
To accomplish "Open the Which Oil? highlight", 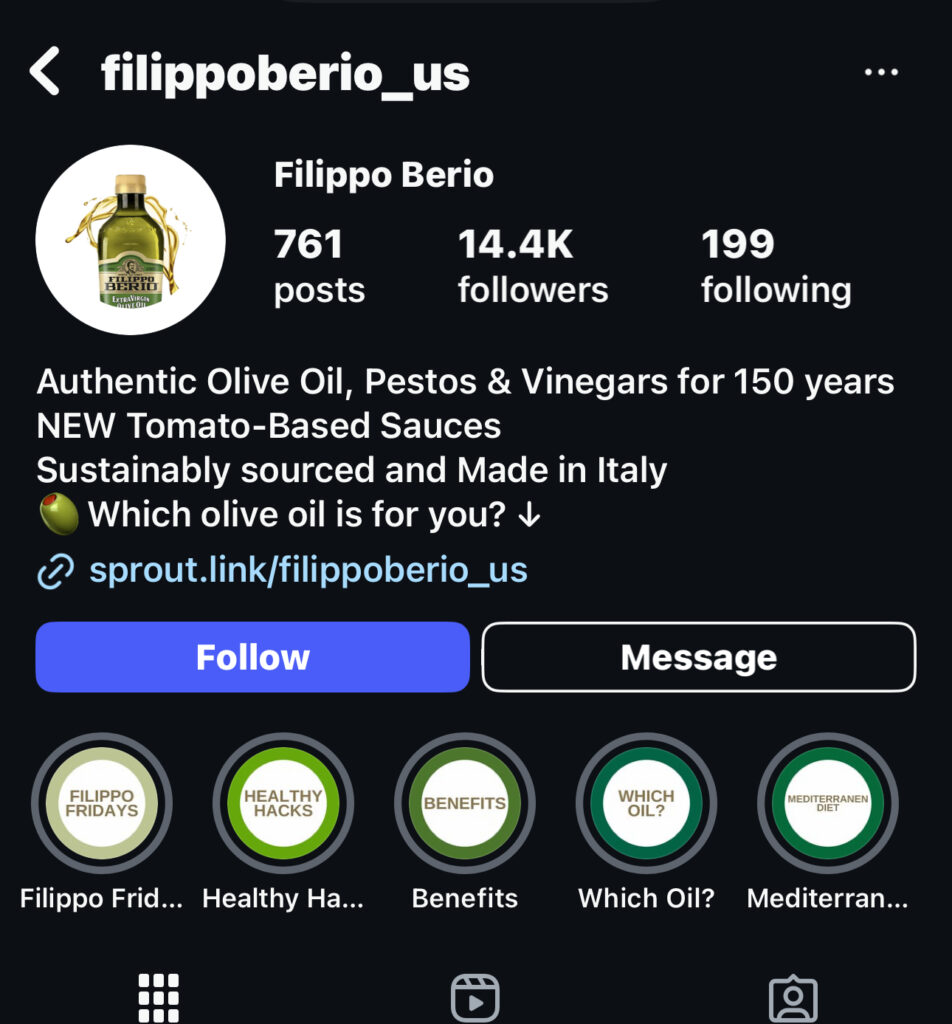I will 646,803.
